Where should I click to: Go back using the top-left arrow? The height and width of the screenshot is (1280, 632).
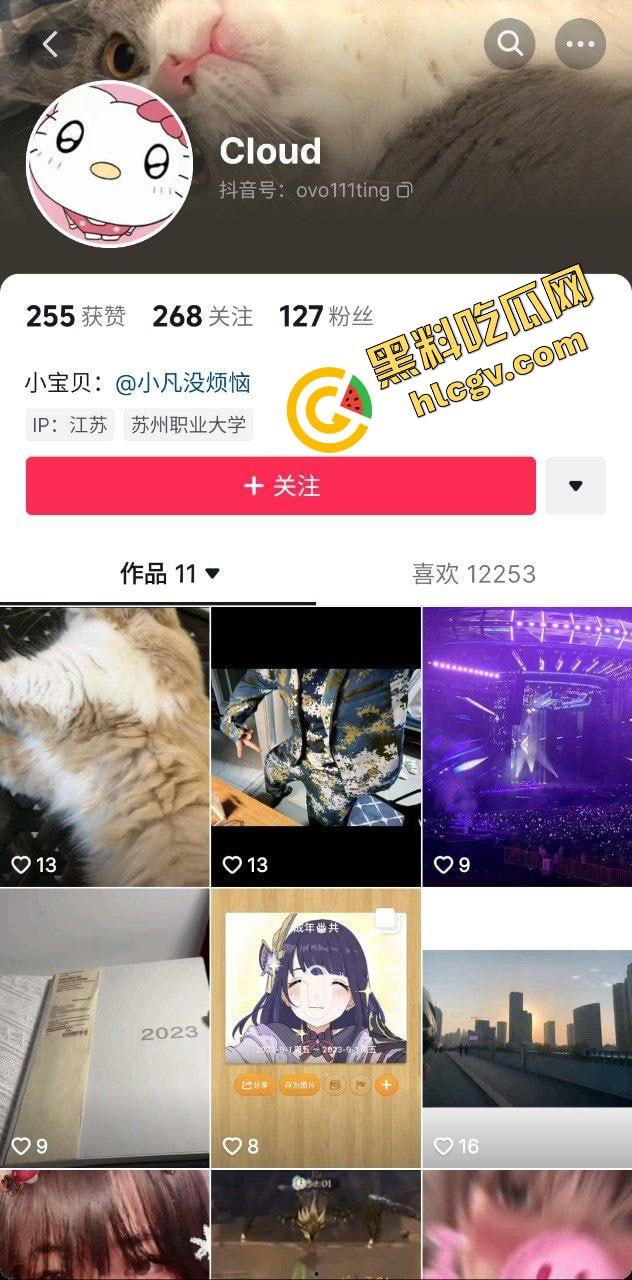tap(51, 44)
